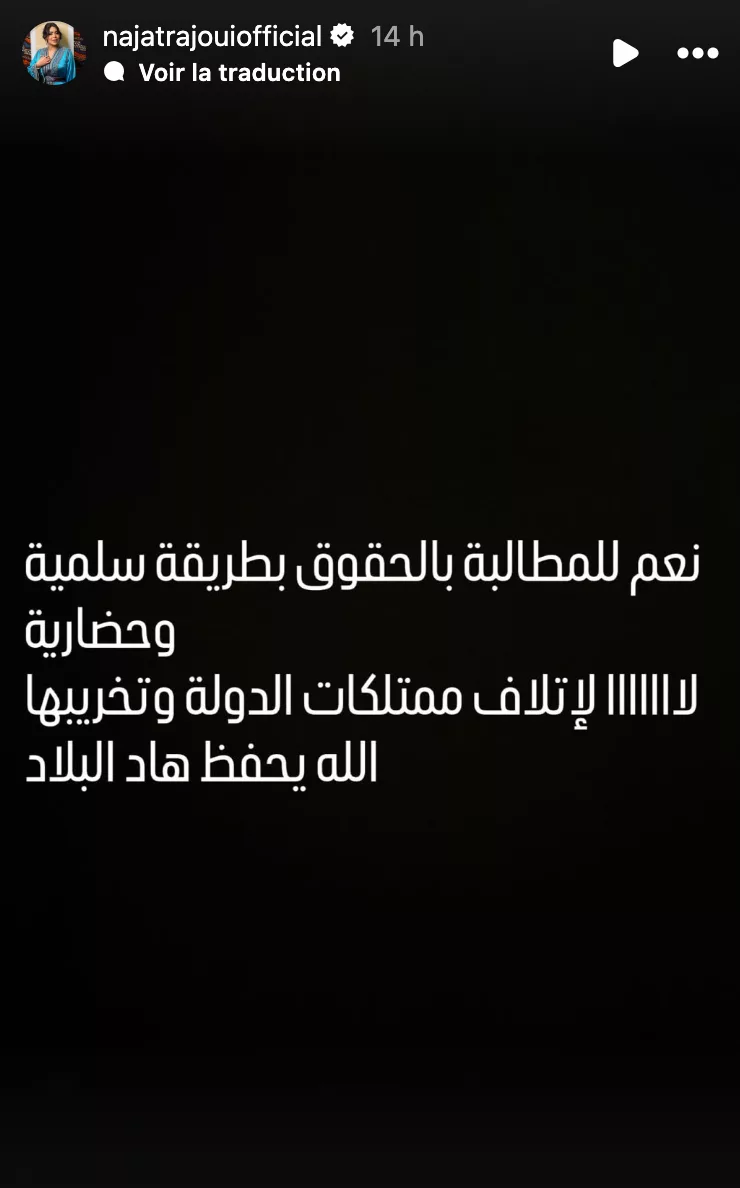Image resolution: width=740 pixels, height=1188 pixels.
Task: Resume story with the play button
Action: coord(625,53)
